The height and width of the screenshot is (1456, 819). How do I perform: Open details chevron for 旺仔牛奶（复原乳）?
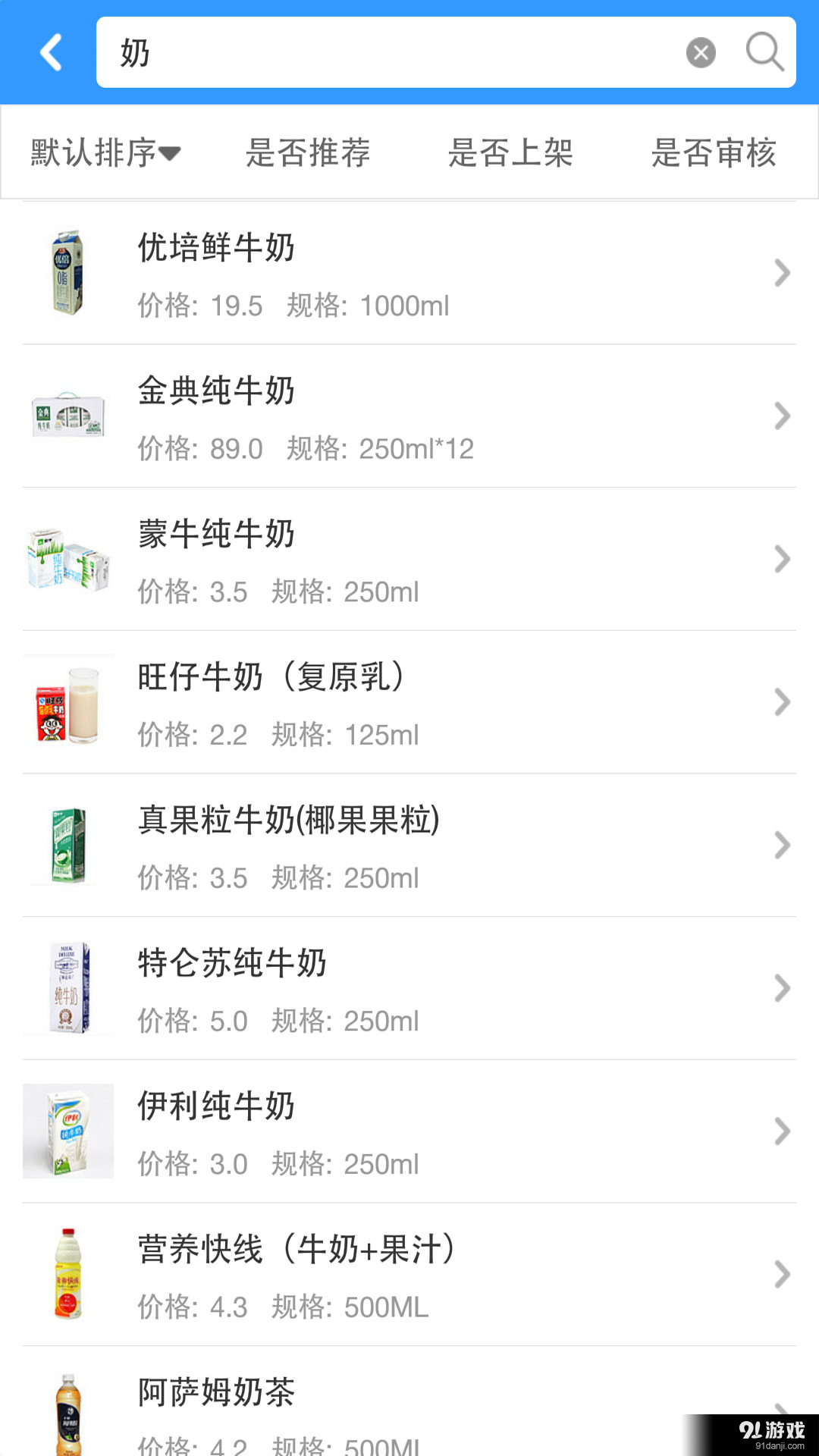point(783,701)
